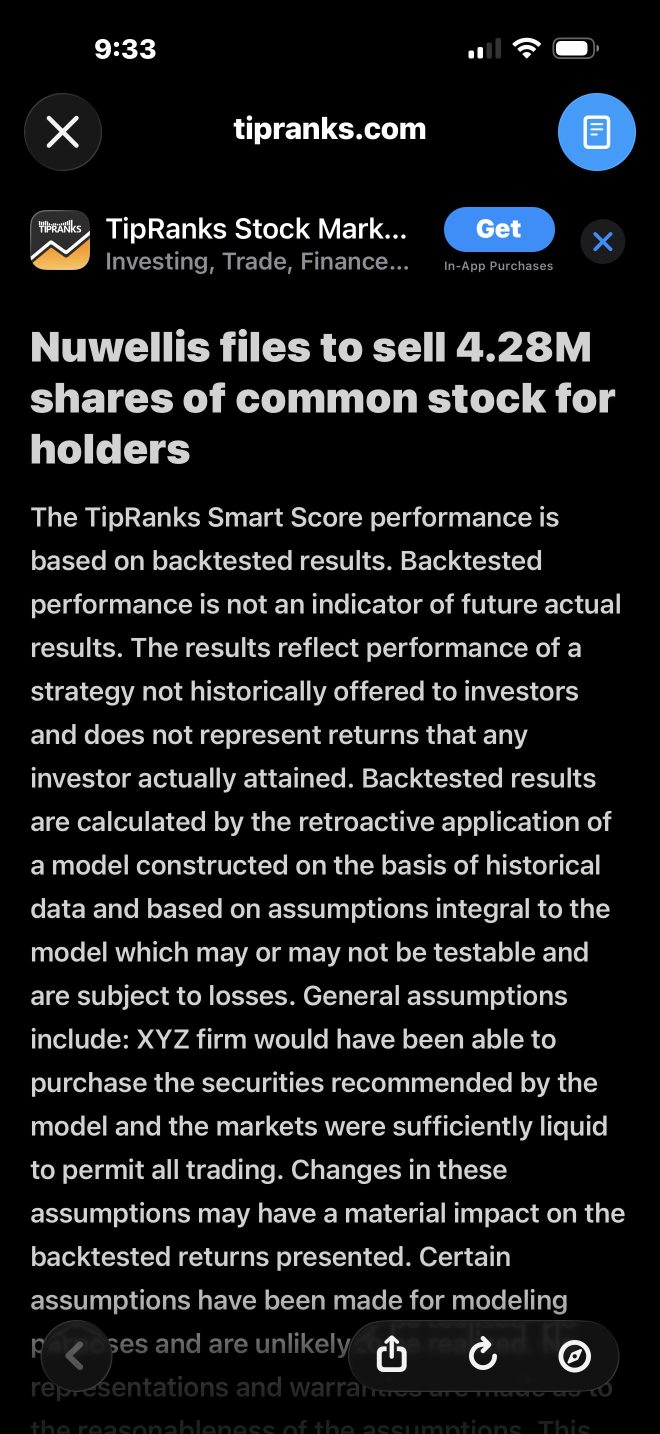Share this Nuwellis article
Image resolution: width=660 pixels, height=1434 pixels.
pos(392,1356)
